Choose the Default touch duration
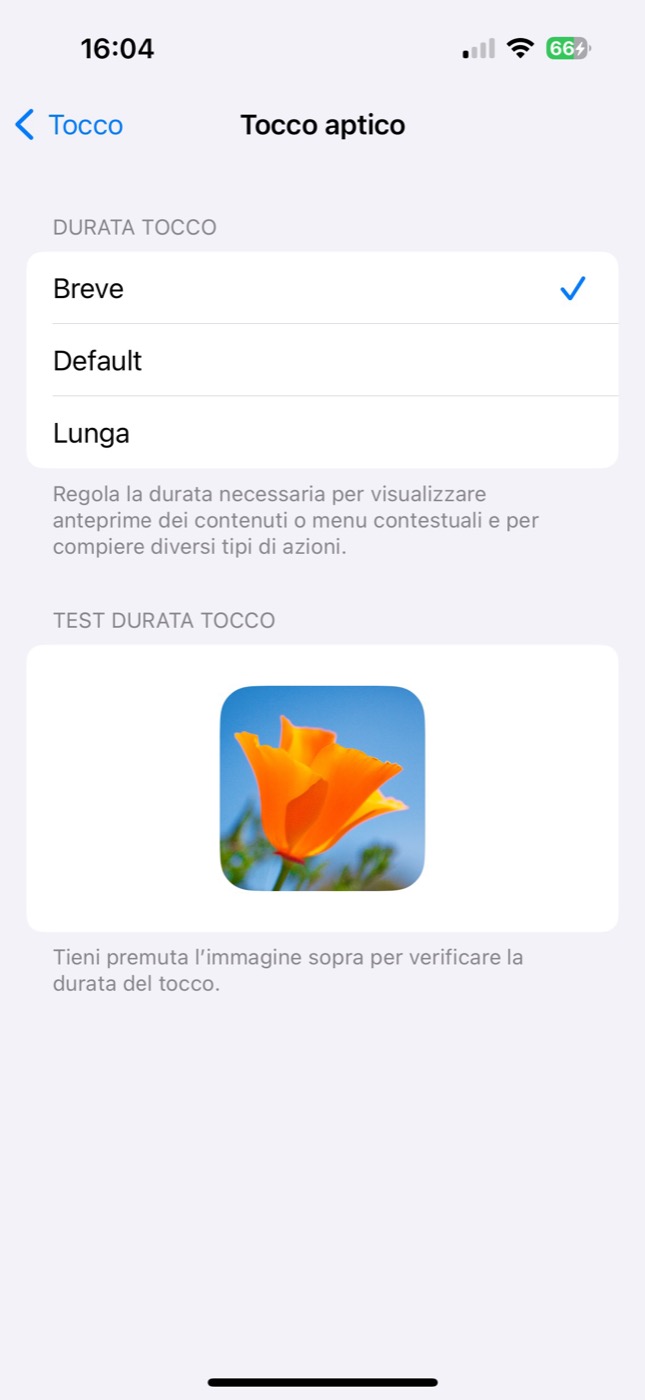645x1400 pixels. pos(322,360)
